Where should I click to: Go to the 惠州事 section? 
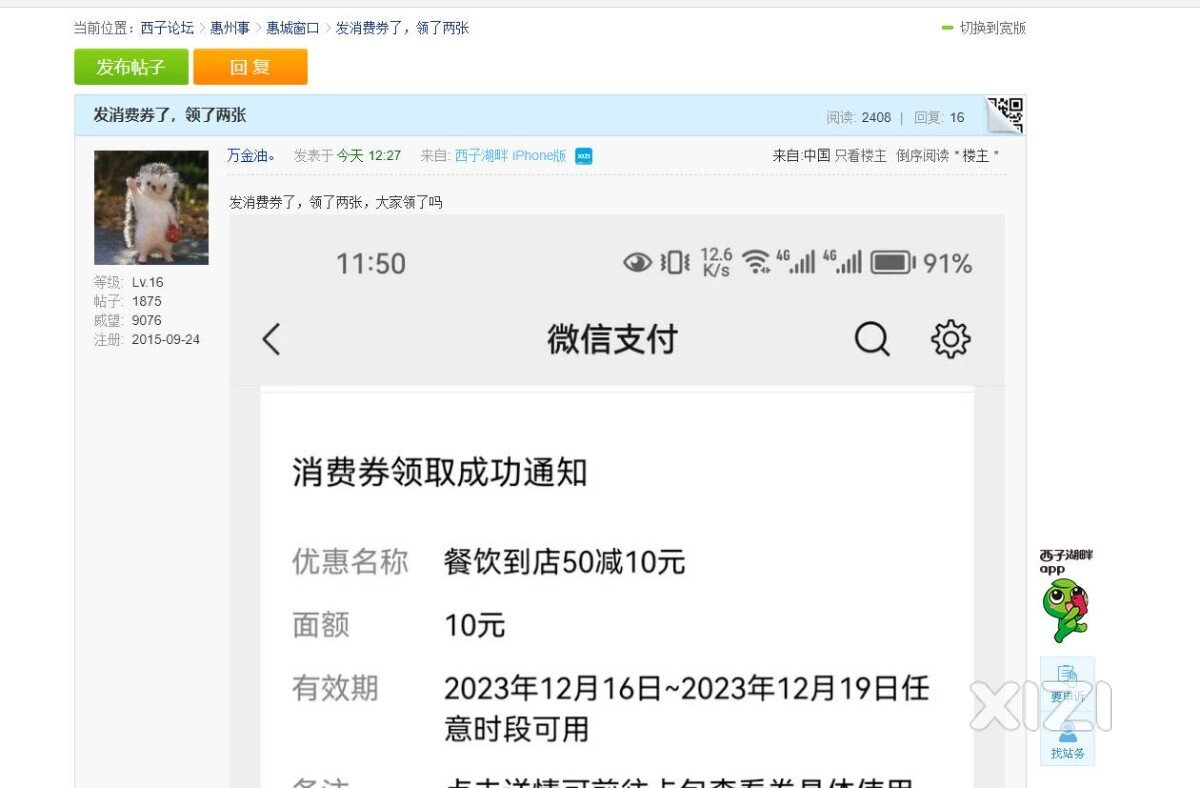[230, 28]
